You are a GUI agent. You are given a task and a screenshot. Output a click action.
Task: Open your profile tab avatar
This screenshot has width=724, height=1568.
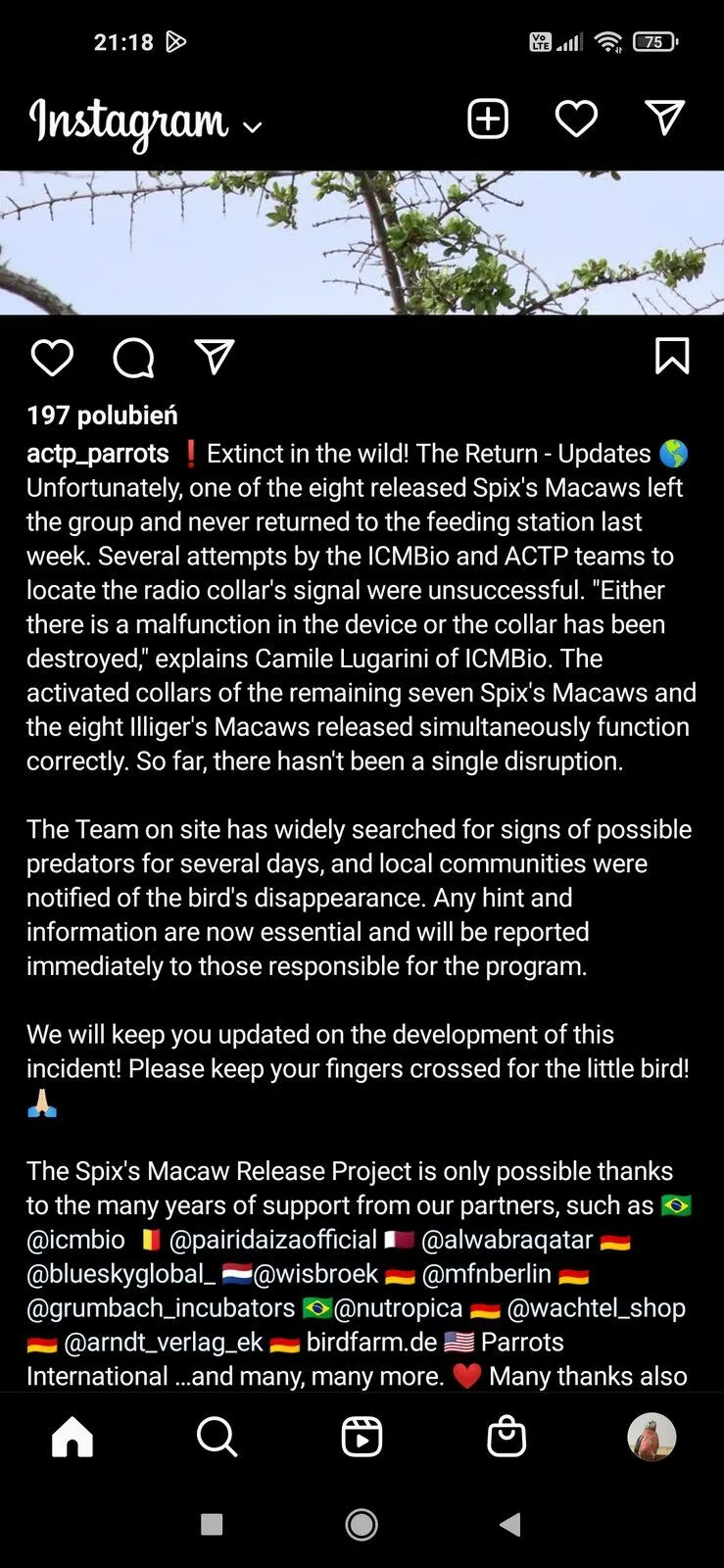coord(652,1438)
